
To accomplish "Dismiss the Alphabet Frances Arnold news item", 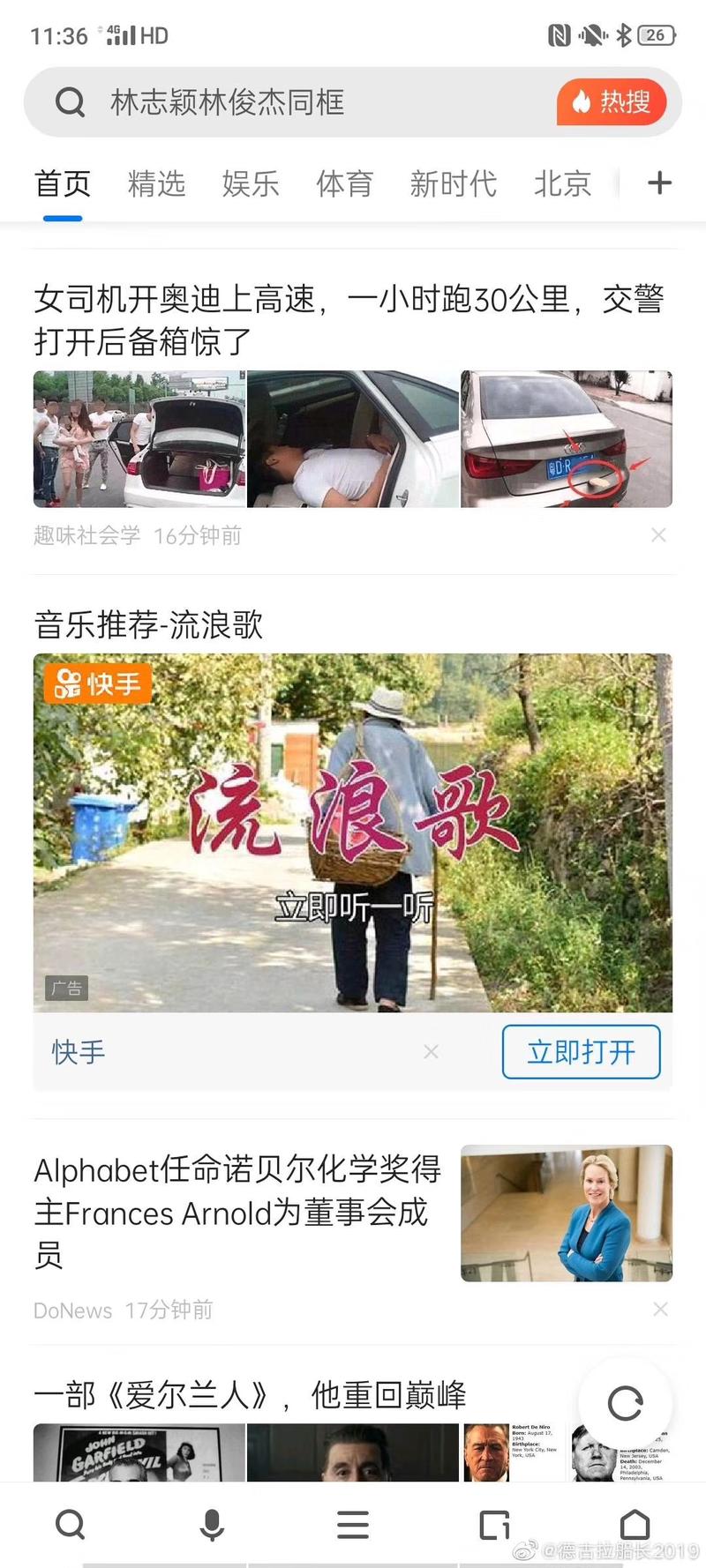I will coord(660,1310).
